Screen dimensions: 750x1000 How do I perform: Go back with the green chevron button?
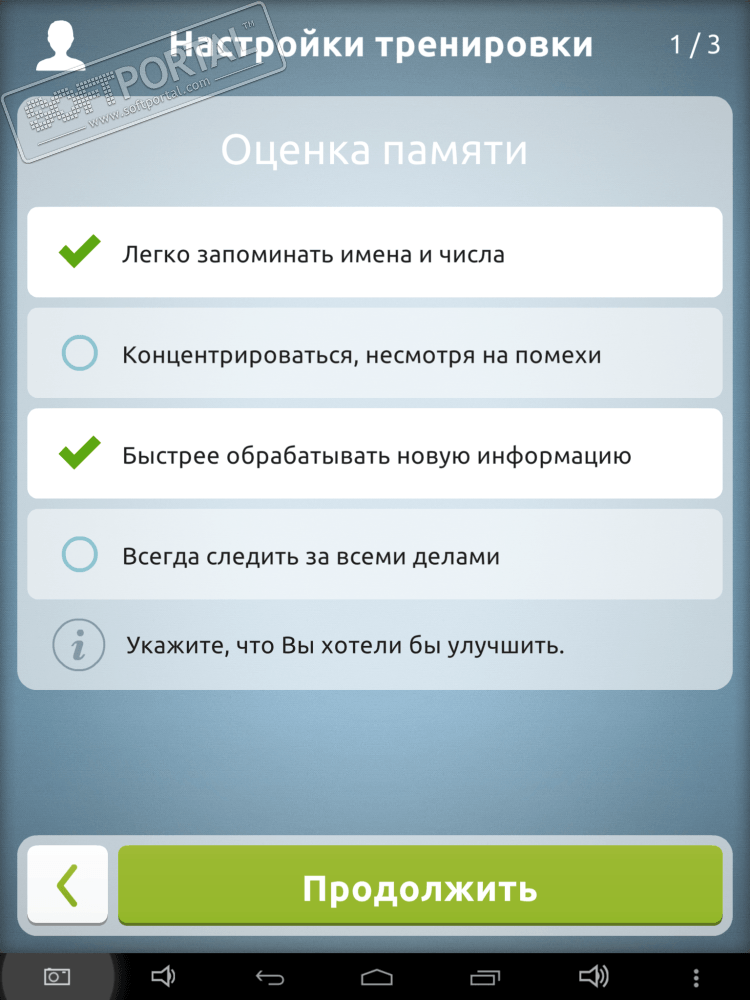click(68, 885)
